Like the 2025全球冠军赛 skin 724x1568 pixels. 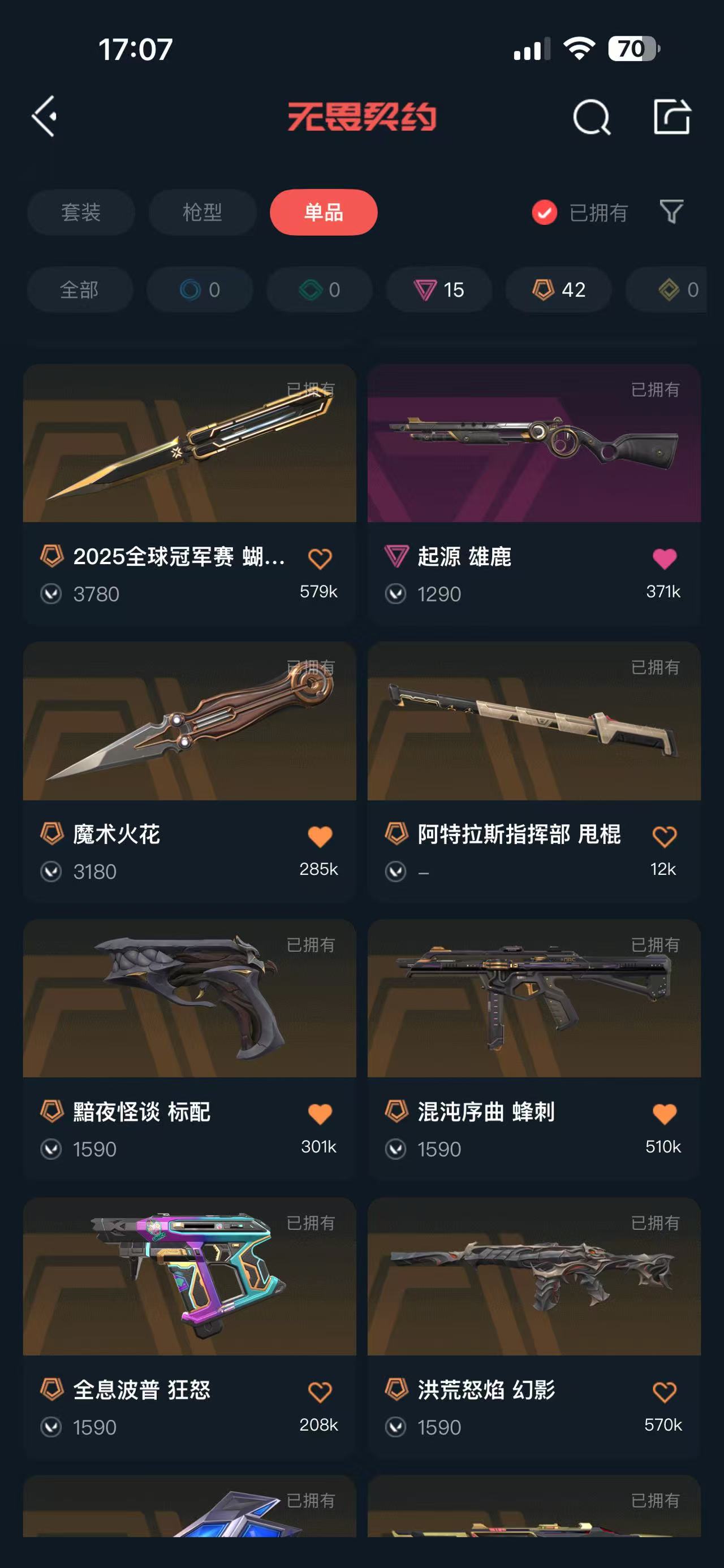pyautogui.click(x=320, y=558)
